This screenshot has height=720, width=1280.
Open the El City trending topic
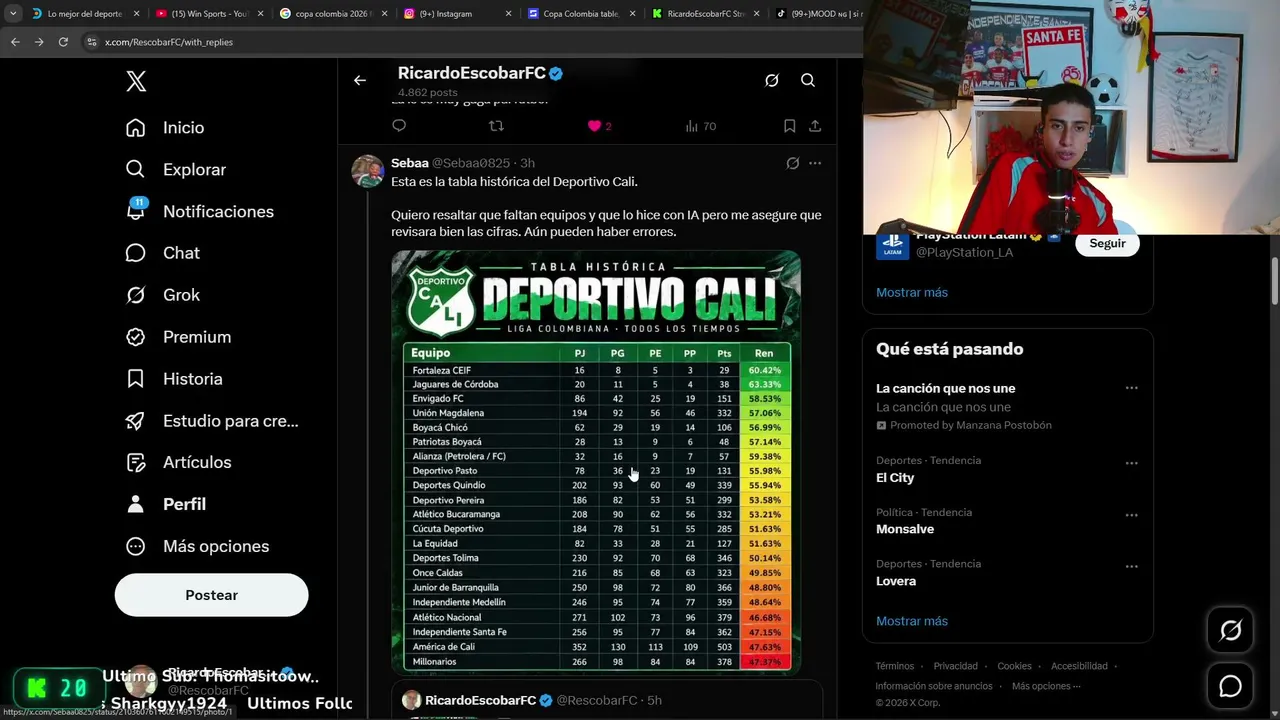pyautogui.click(x=895, y=478)
